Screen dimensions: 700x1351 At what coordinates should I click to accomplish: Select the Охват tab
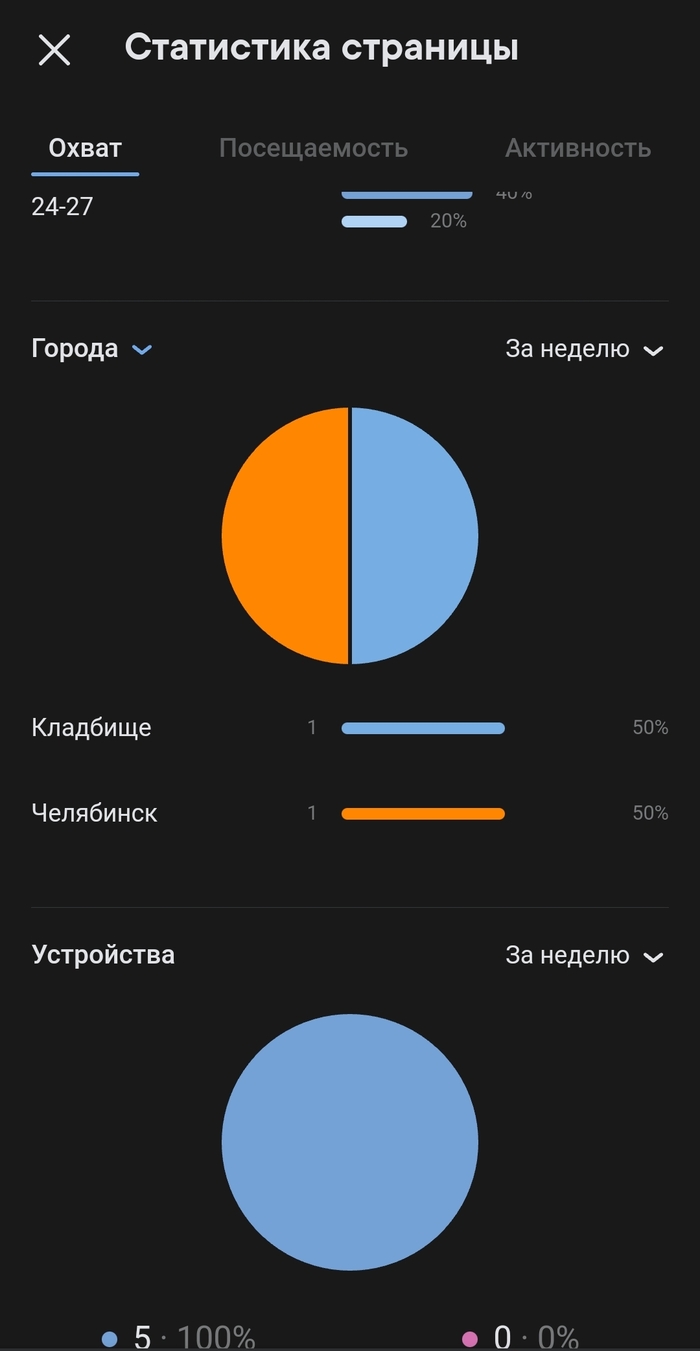pos(85,148)
